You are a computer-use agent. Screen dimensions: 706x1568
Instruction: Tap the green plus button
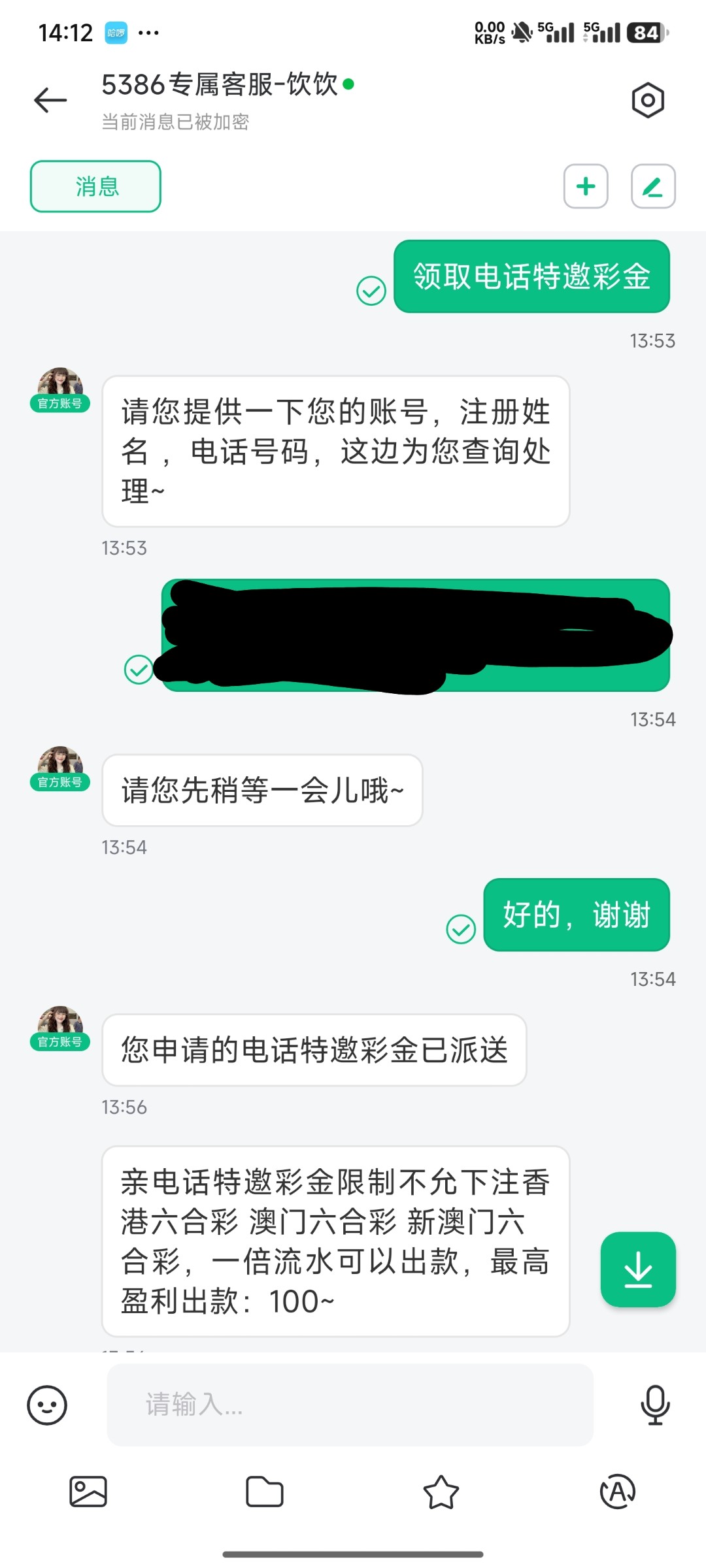586,186
